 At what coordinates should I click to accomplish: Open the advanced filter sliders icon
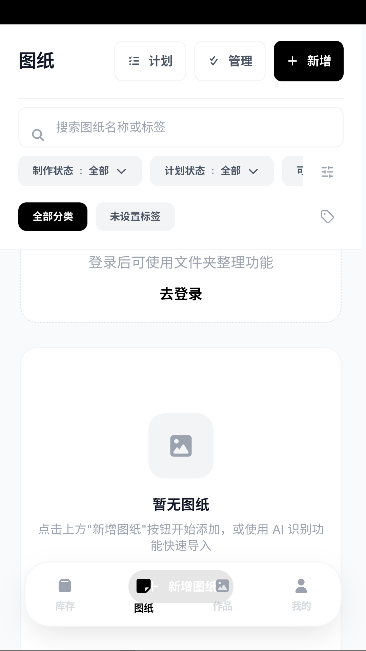pos(327,171)
